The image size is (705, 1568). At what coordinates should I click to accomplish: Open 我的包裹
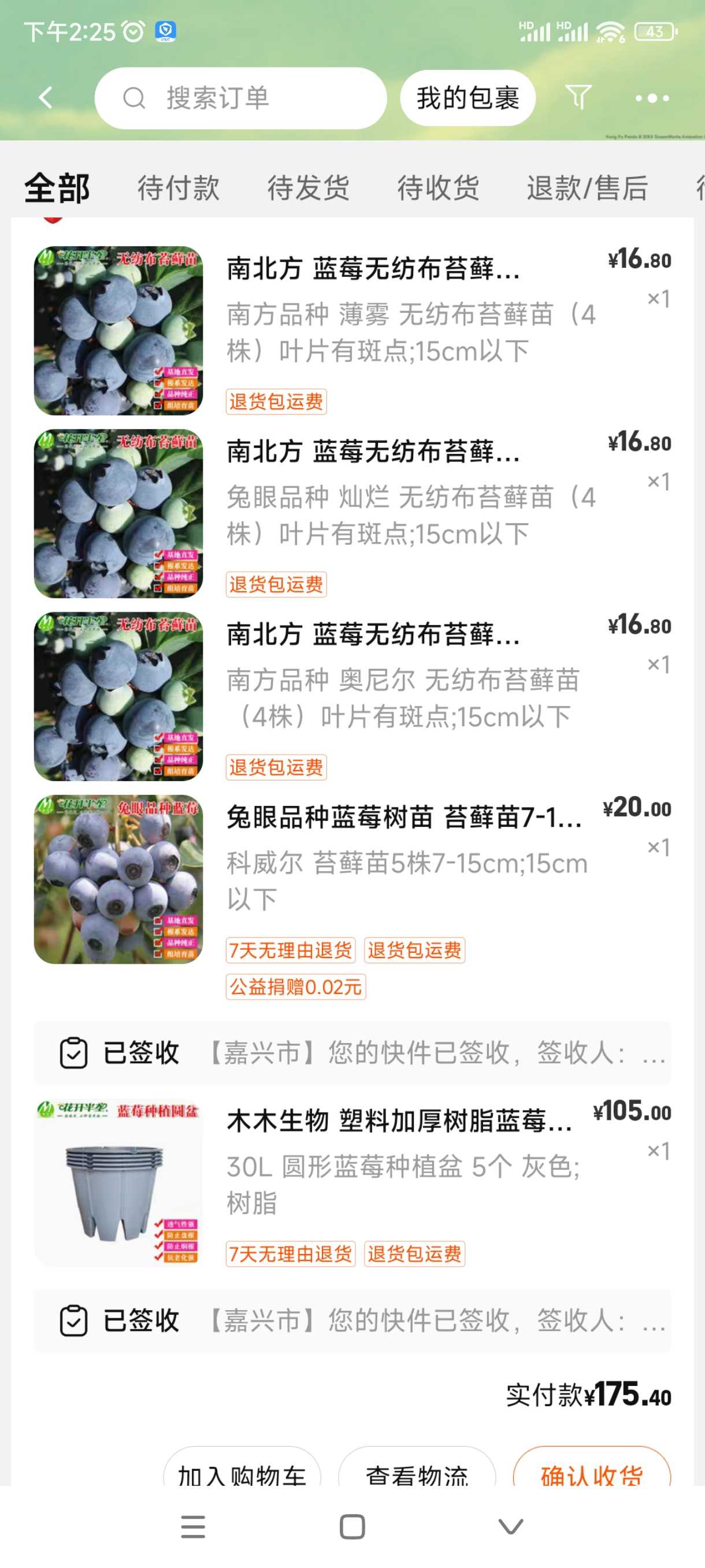coord(467,97)
